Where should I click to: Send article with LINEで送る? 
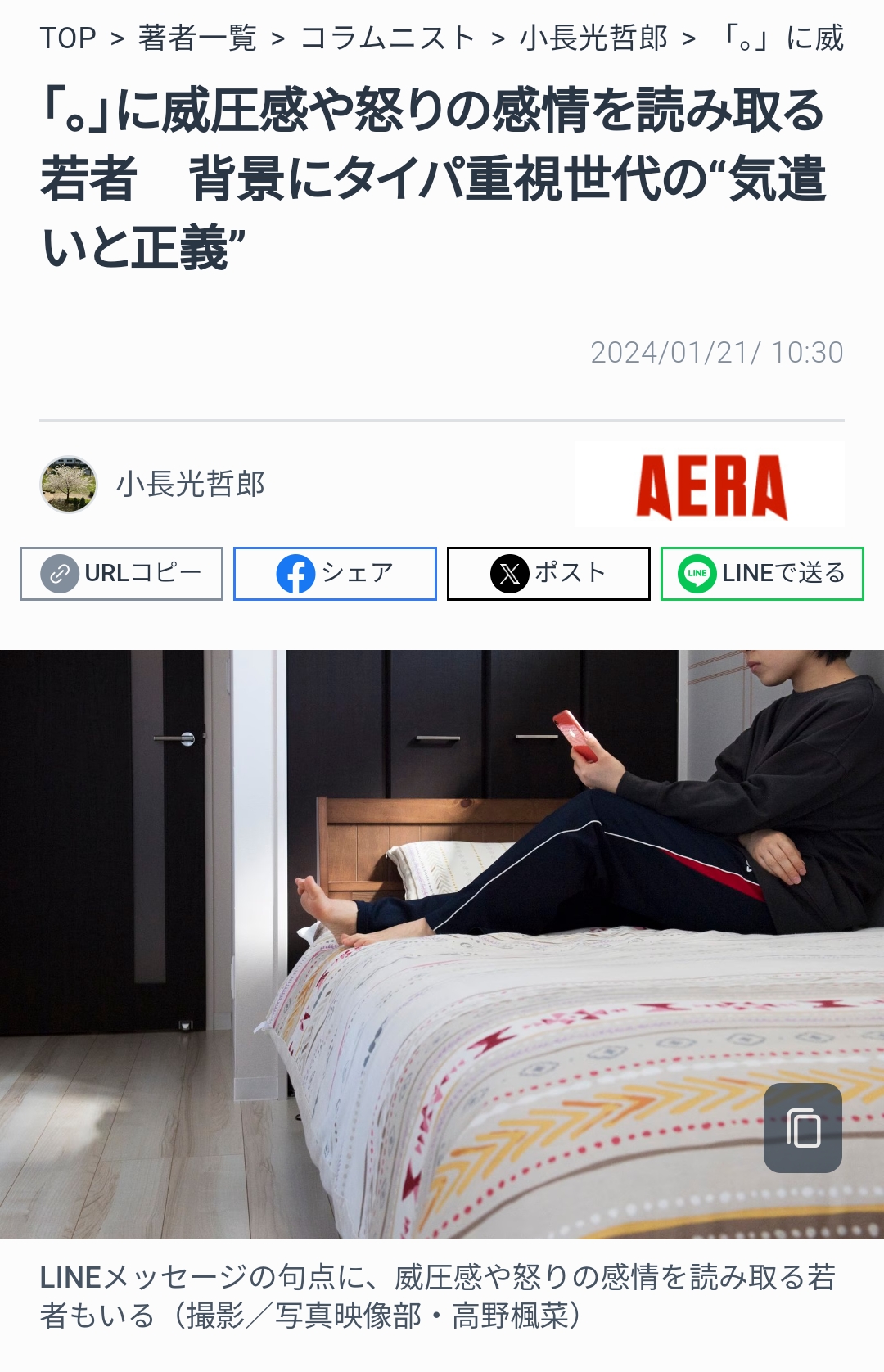tap(762, 573)
